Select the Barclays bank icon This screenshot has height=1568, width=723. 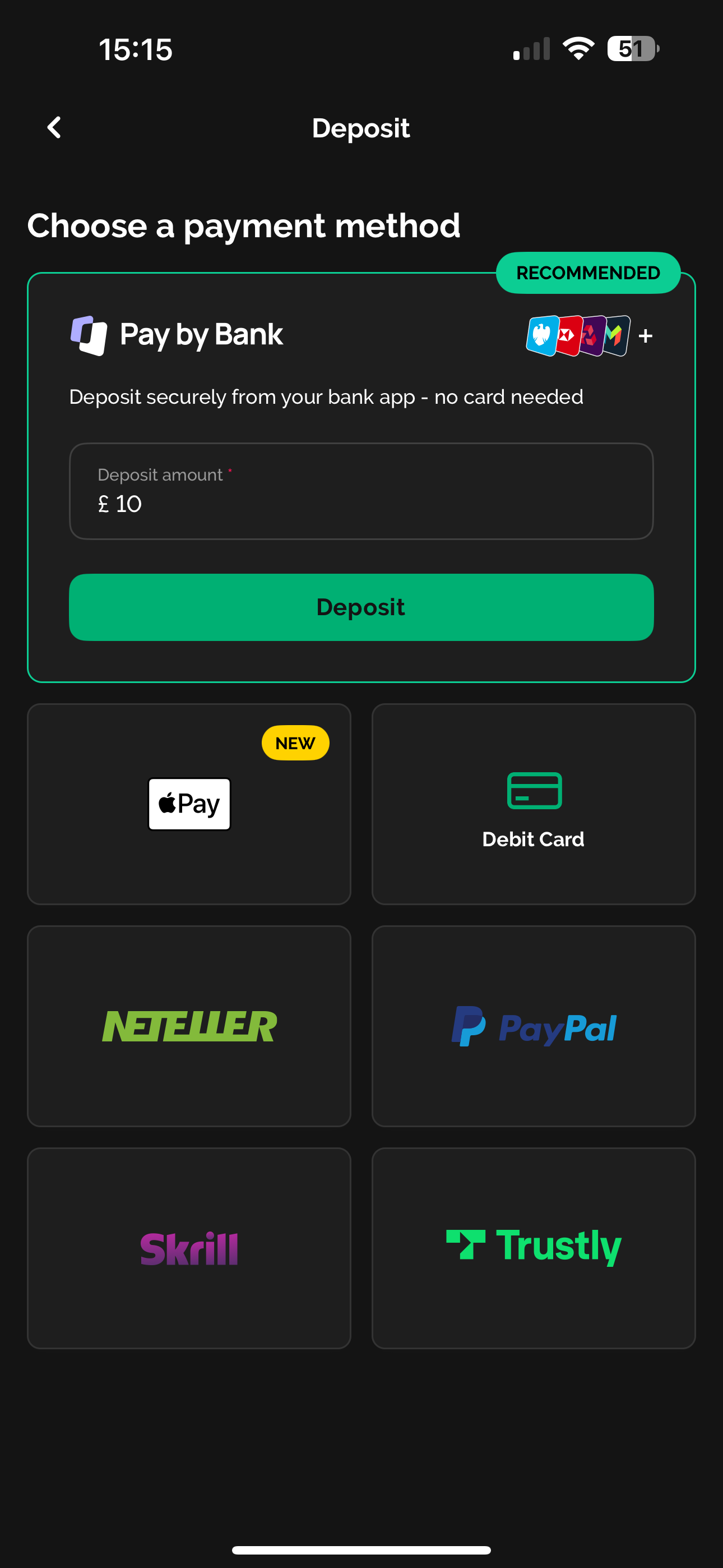[x=541, y=336]
